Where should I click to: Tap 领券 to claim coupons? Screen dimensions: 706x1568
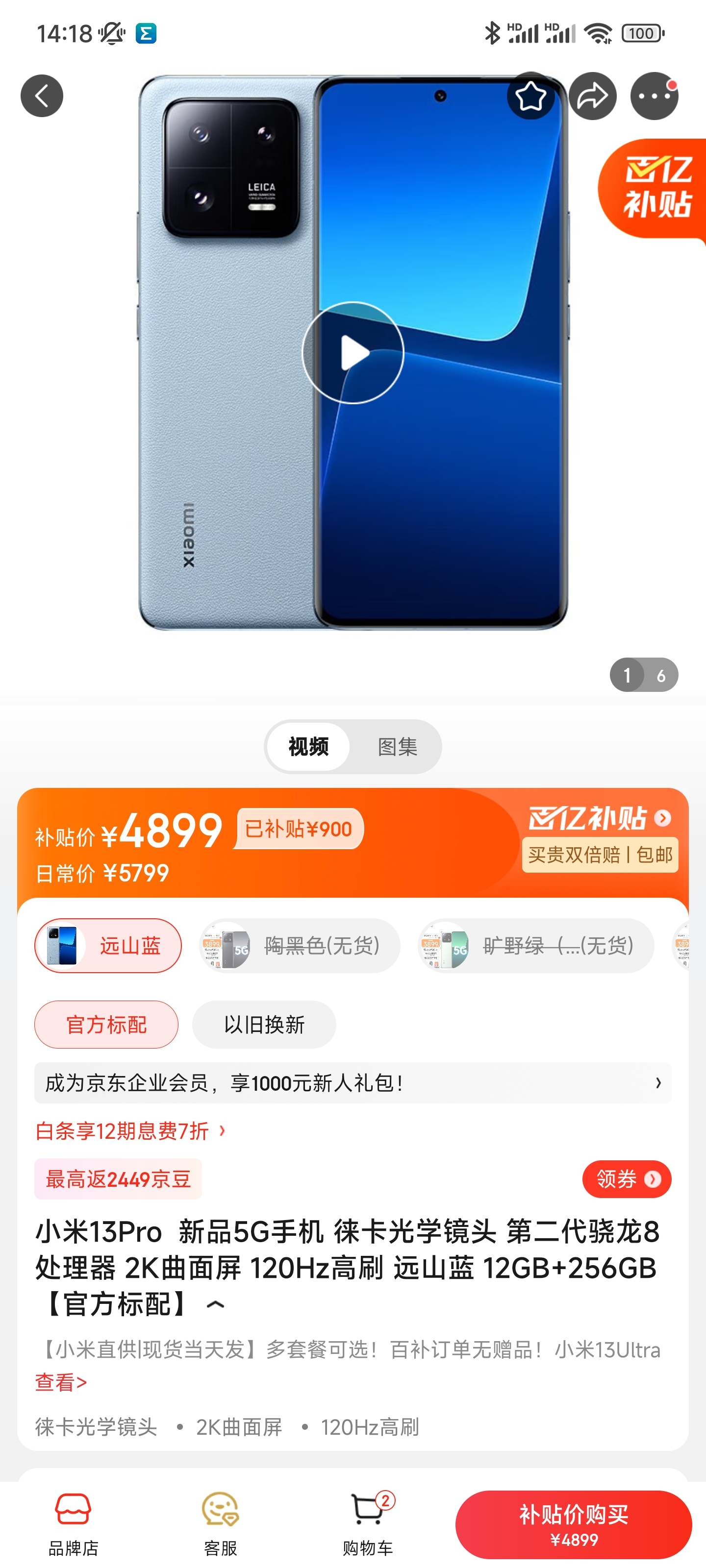(x=626, y=1179)
